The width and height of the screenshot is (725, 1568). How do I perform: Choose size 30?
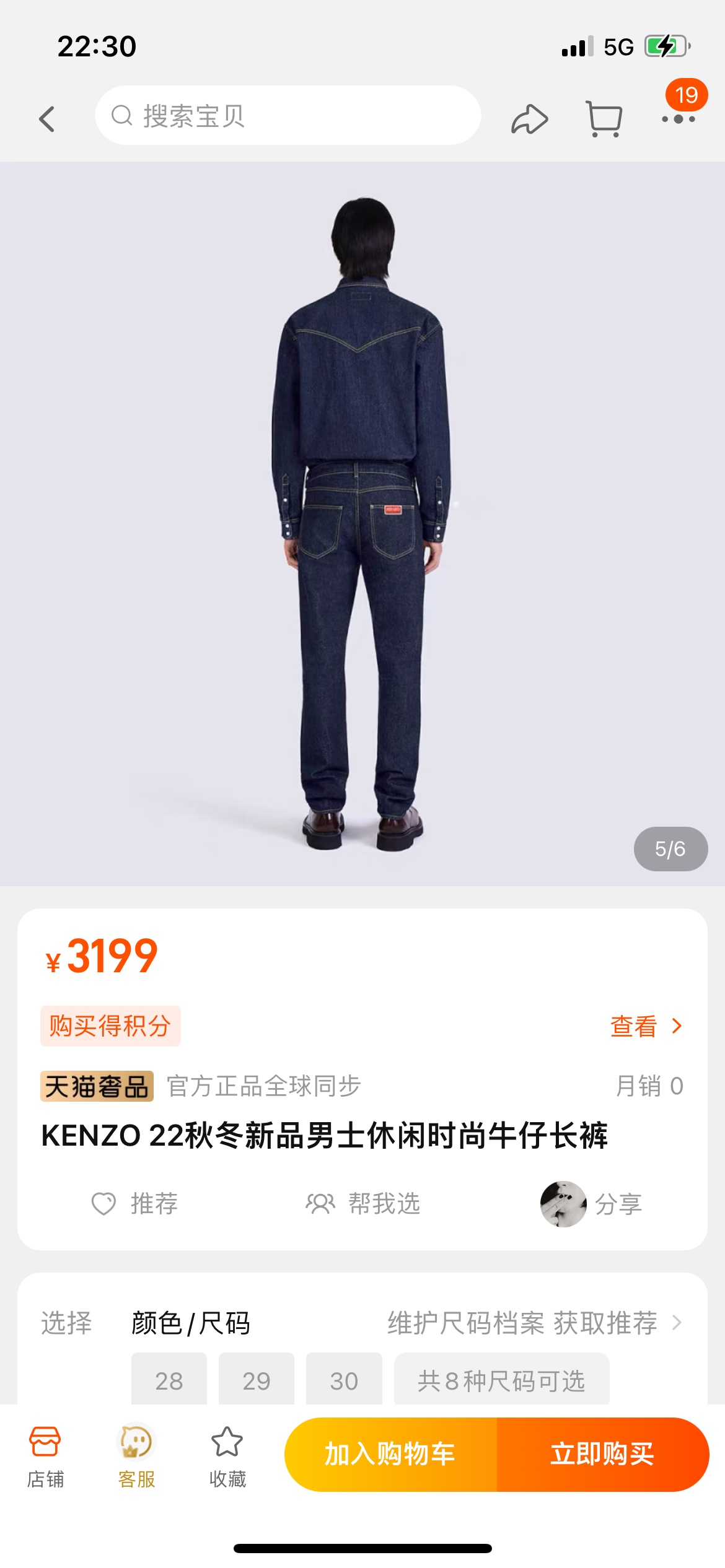(x=344, y=1380)
